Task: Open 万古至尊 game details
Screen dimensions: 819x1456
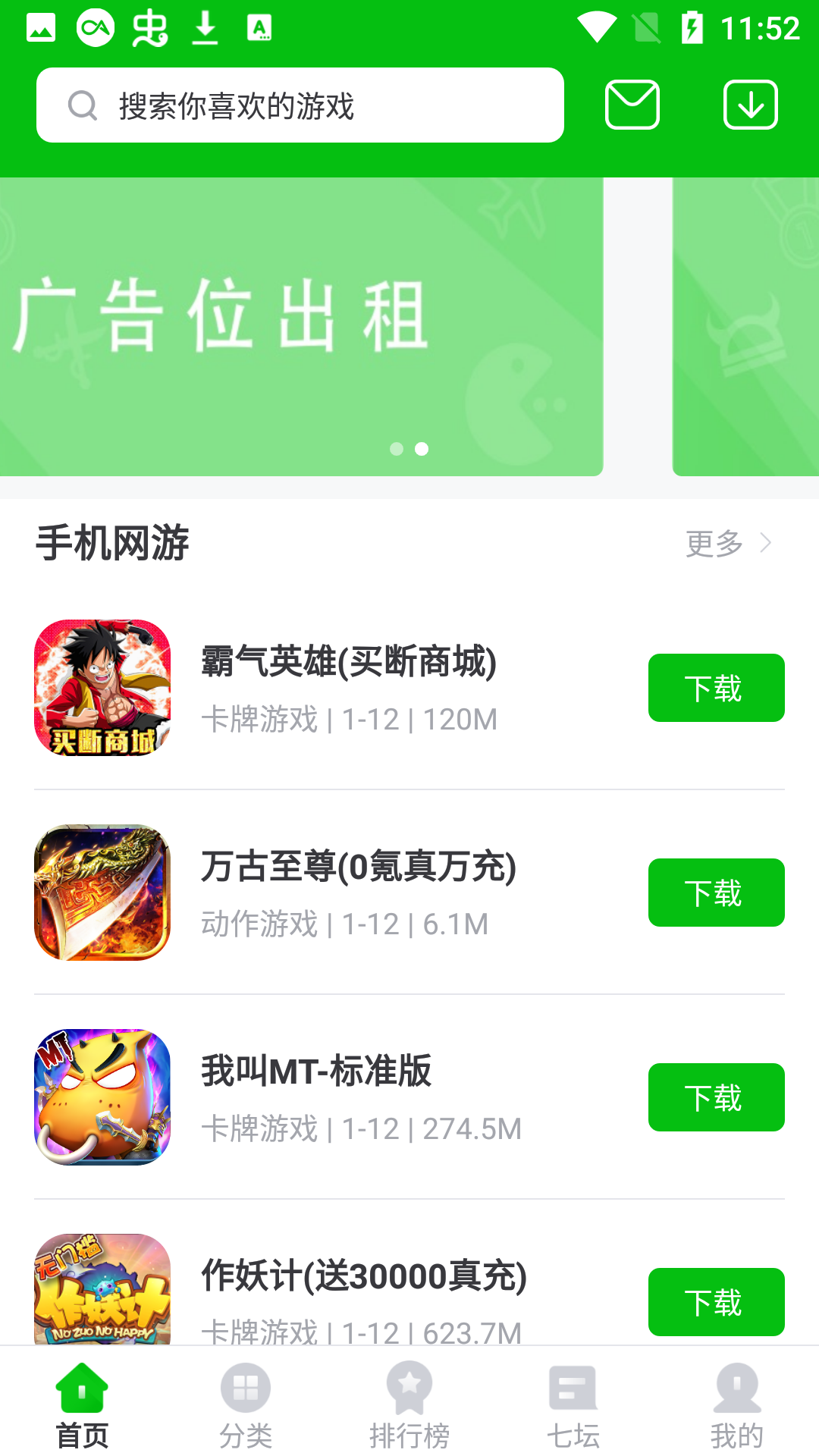Action: [x=358, y=867]
